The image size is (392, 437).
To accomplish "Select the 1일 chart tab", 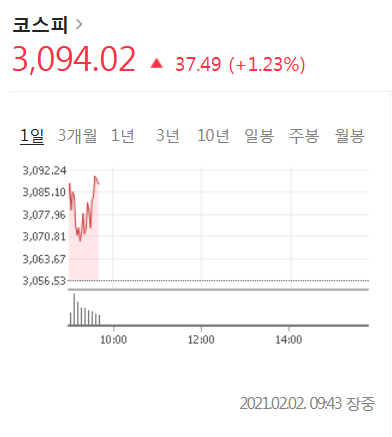I will 32,136.
